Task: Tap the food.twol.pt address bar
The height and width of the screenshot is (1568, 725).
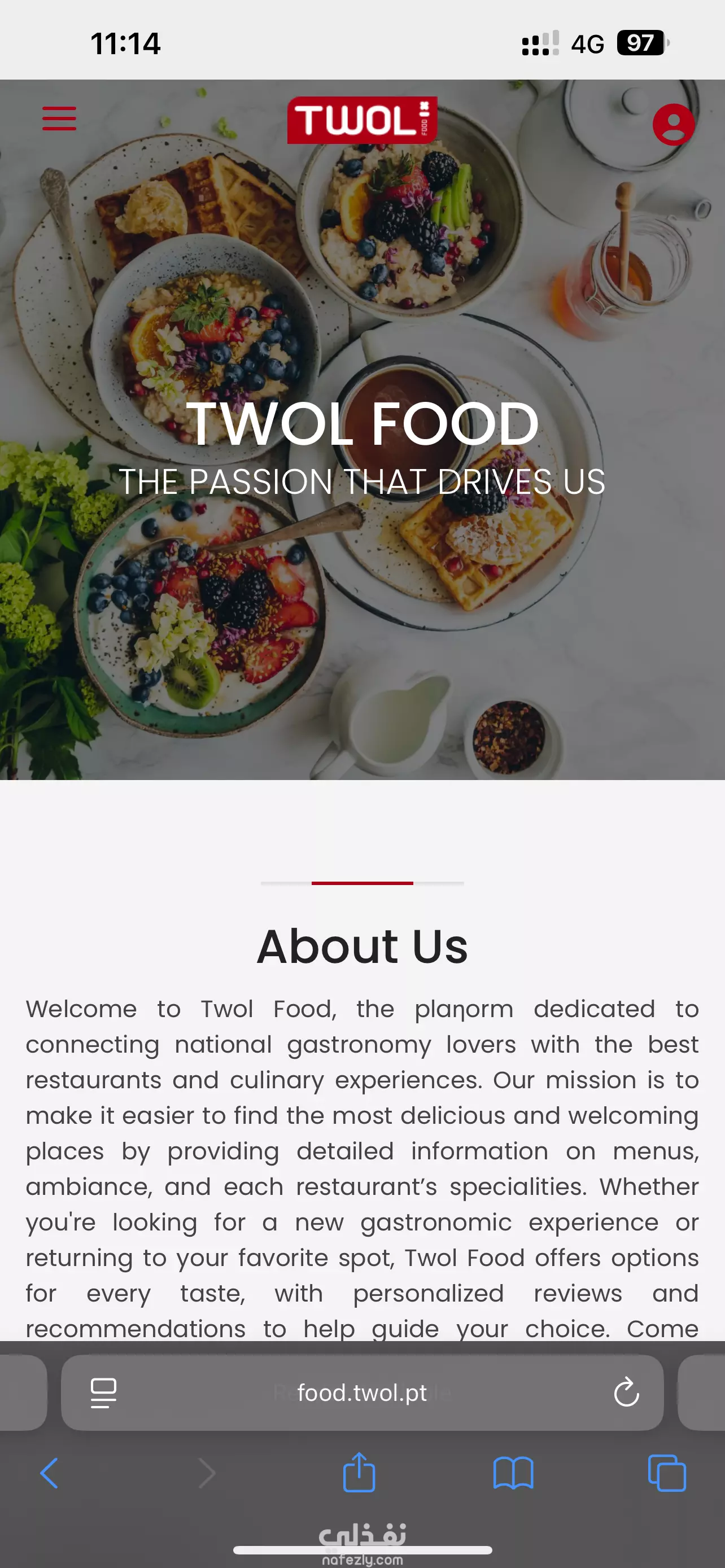Action: click(362, 1392)
